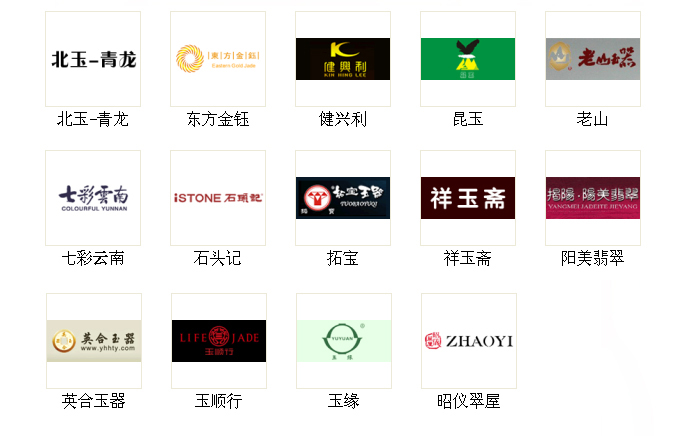Viewport: 700px width, 436px height.
Task: View the 祥玉斋 brand
Action: tap(468, 198)
